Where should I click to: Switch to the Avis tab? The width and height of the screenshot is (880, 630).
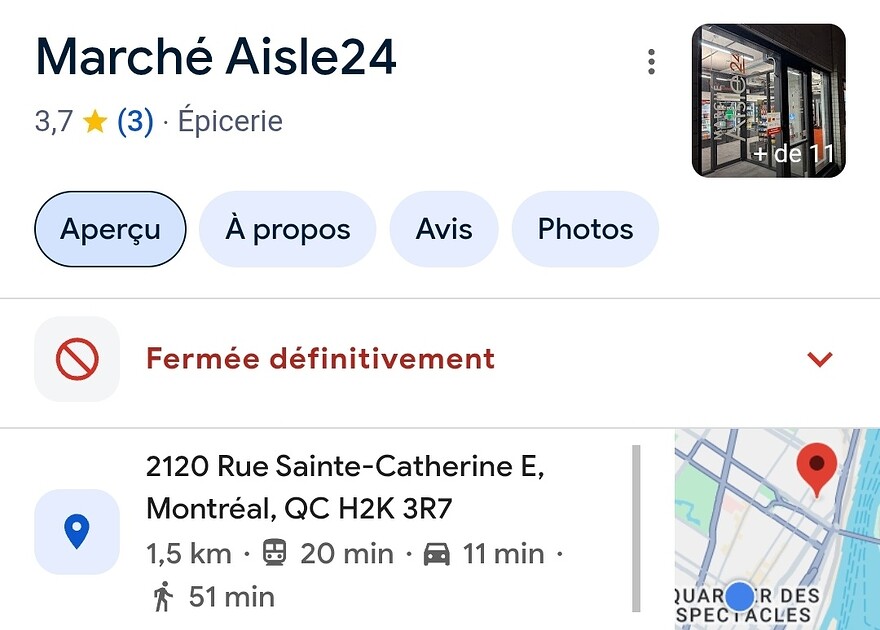tap(444, 229)
